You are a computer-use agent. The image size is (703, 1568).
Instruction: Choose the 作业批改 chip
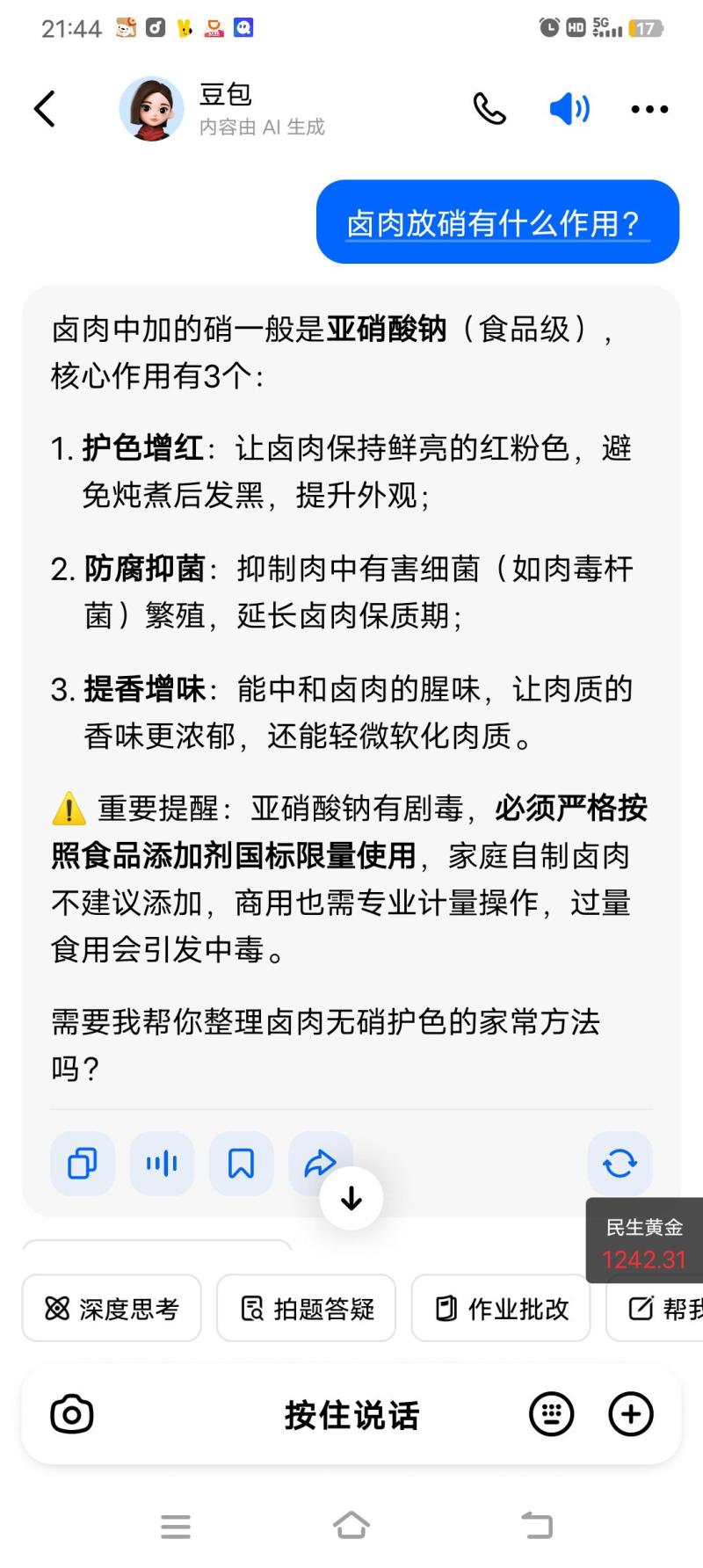point(501,1309)
